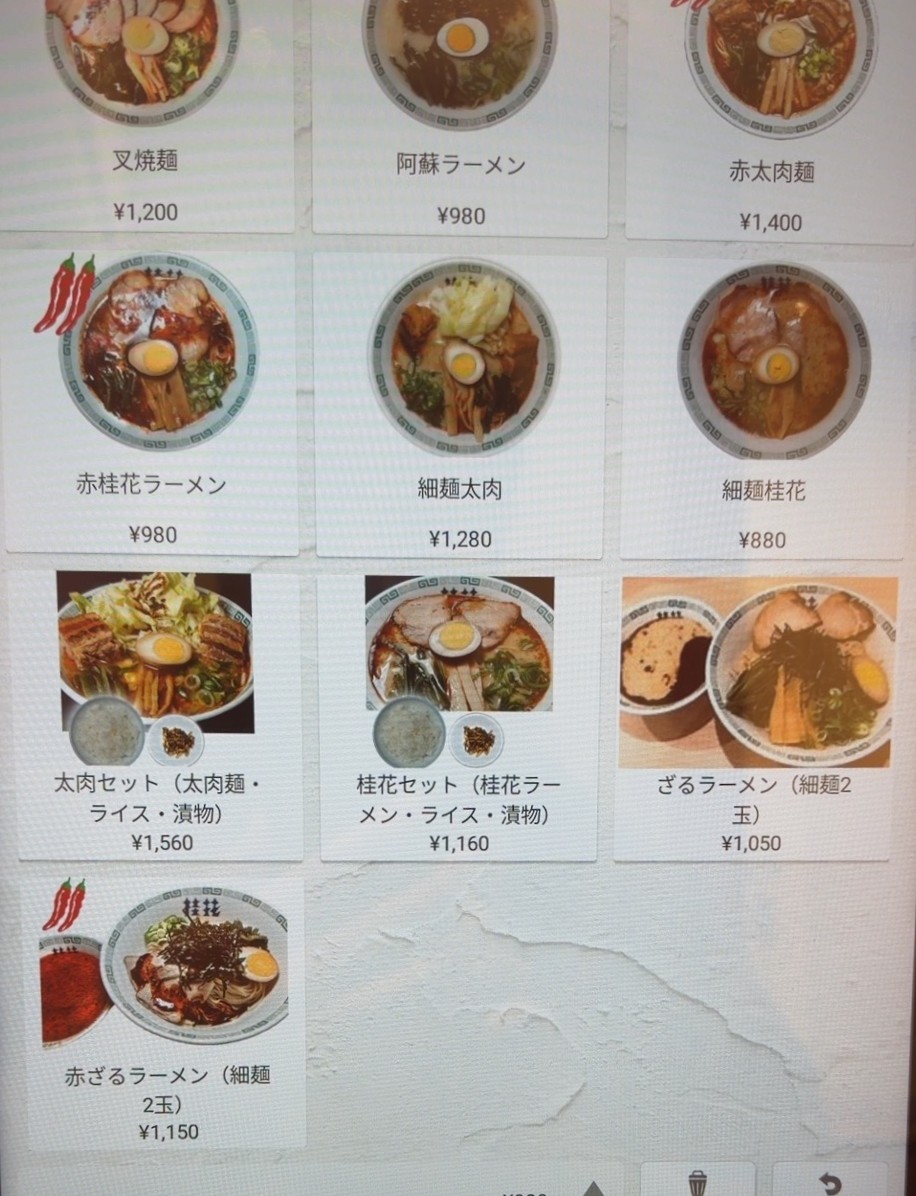The width and height of the screenshot is (916, 1196).
Task: Expand the order total with up arrow
Action: 594,1188
